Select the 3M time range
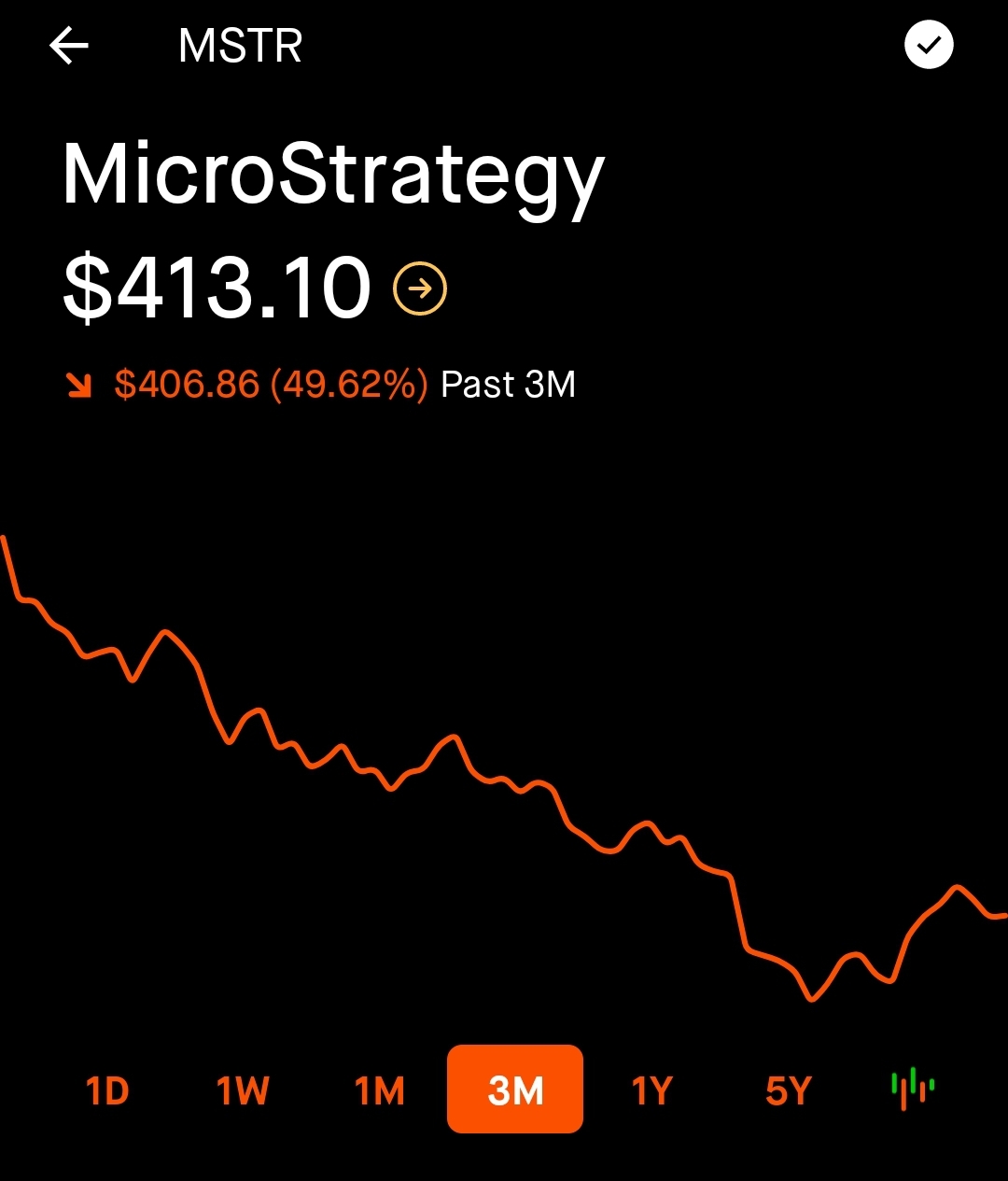Image resolution: width=1008 pixels, height=1181 pixels. pyautogui.click(x=515, y=1090)
